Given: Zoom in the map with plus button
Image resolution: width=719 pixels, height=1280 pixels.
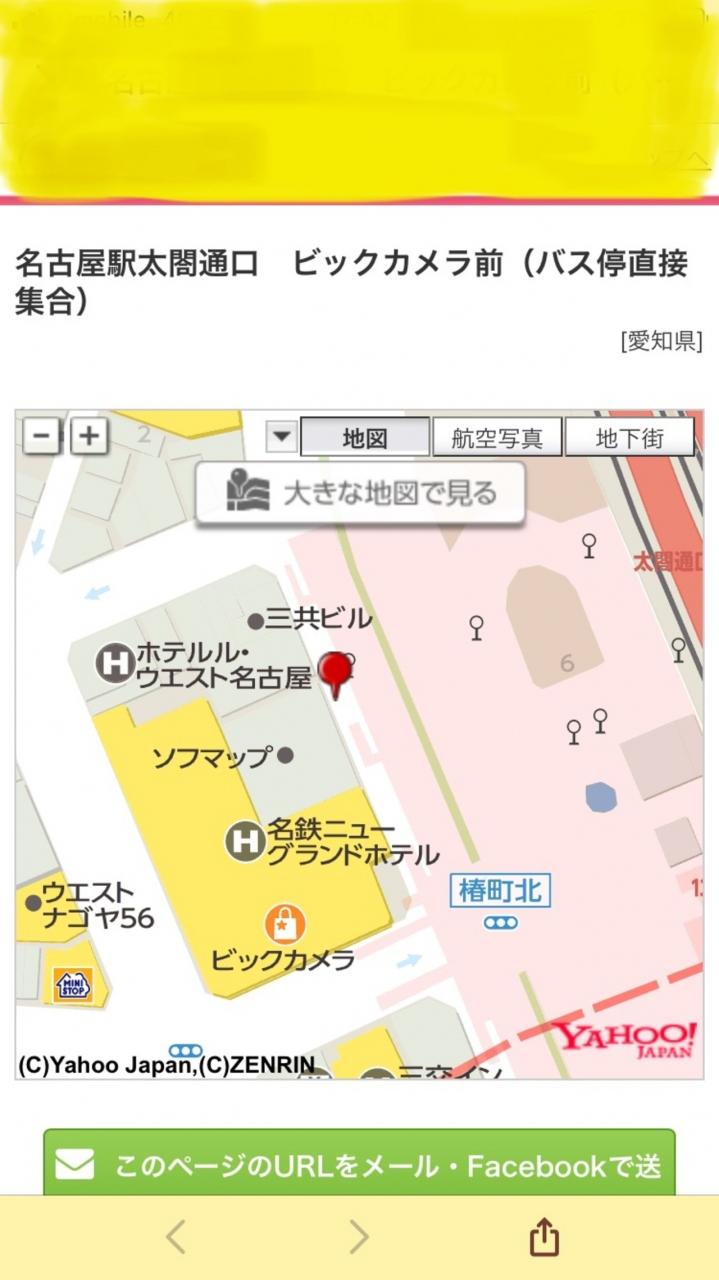Looking at the screenshot, I should pos(90,436).
